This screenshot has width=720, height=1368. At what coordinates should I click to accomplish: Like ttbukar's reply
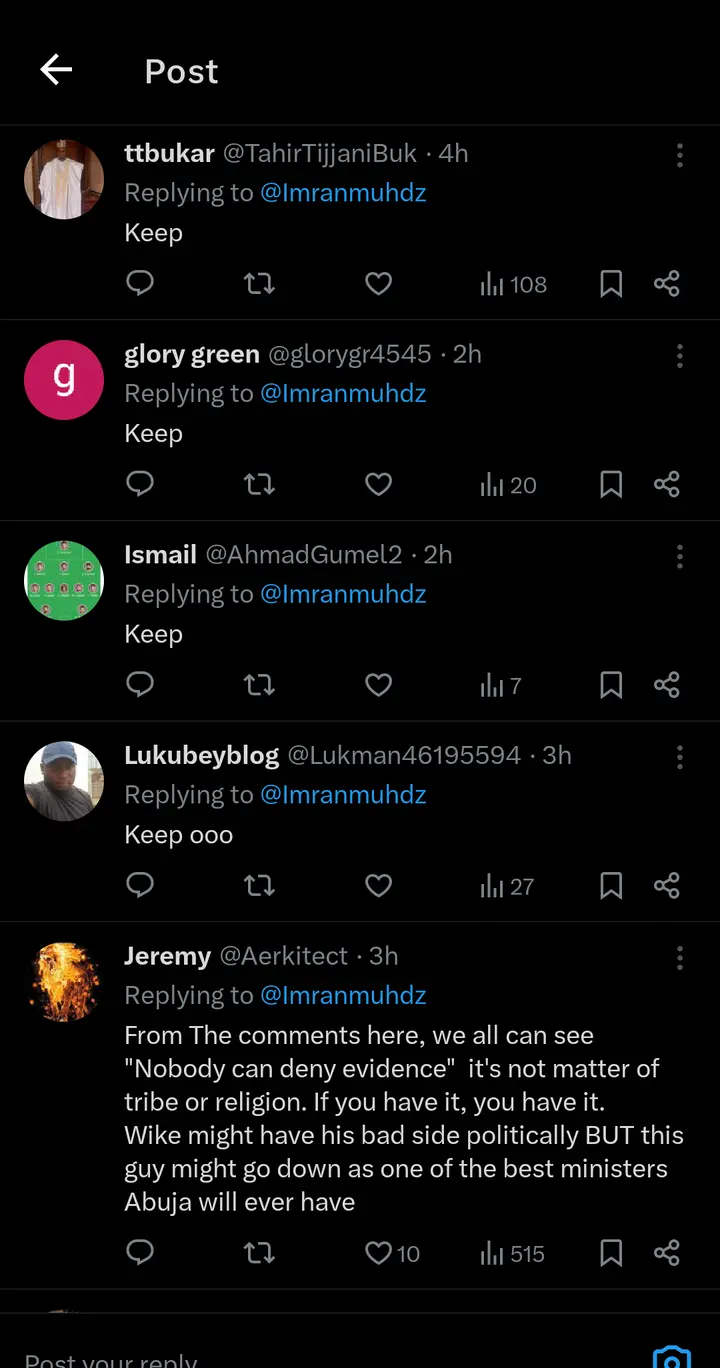pyautogui.click(x=378, y=284)
